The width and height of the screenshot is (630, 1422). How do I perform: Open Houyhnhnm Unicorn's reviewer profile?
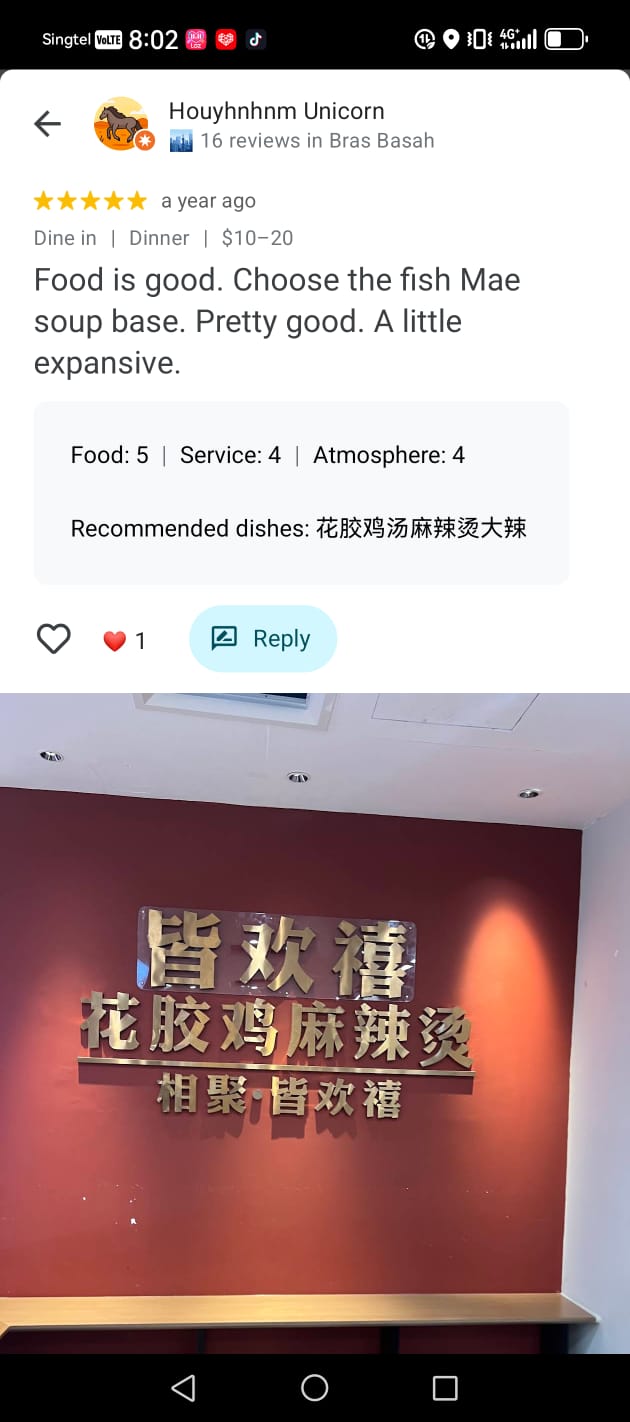click(x=276, y=111)
